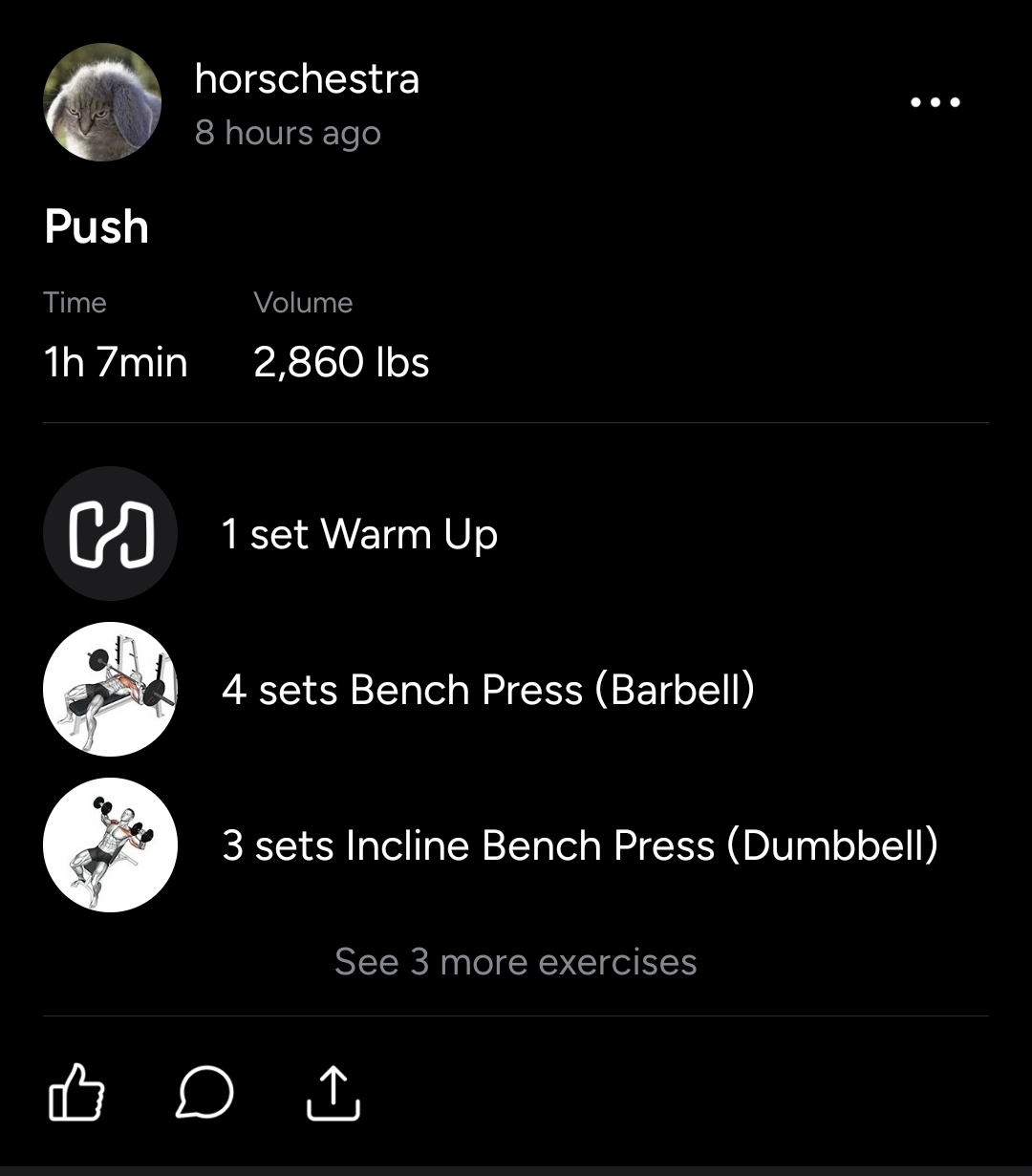Share the Push workout
1032x1176 pixels.
(333, 1093)
